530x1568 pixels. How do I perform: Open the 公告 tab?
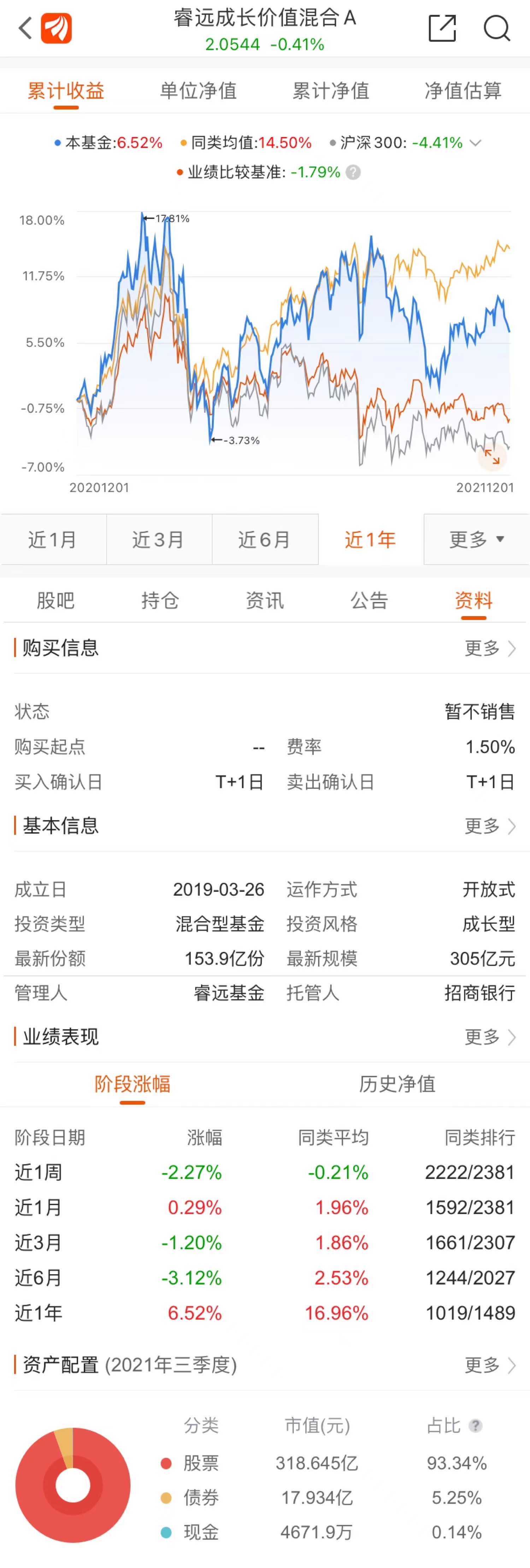369,601
